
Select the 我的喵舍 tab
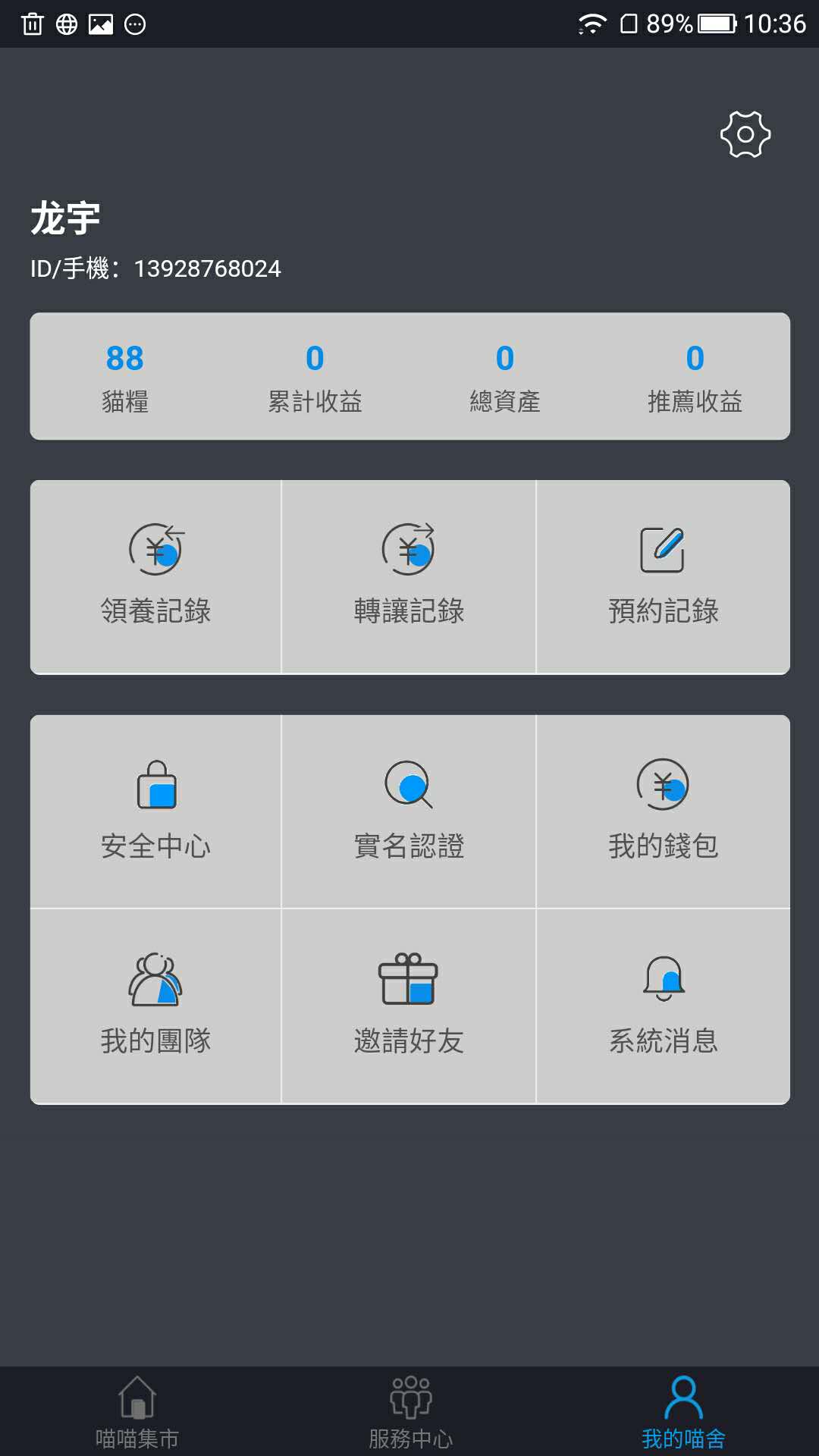pos(683,1412)
